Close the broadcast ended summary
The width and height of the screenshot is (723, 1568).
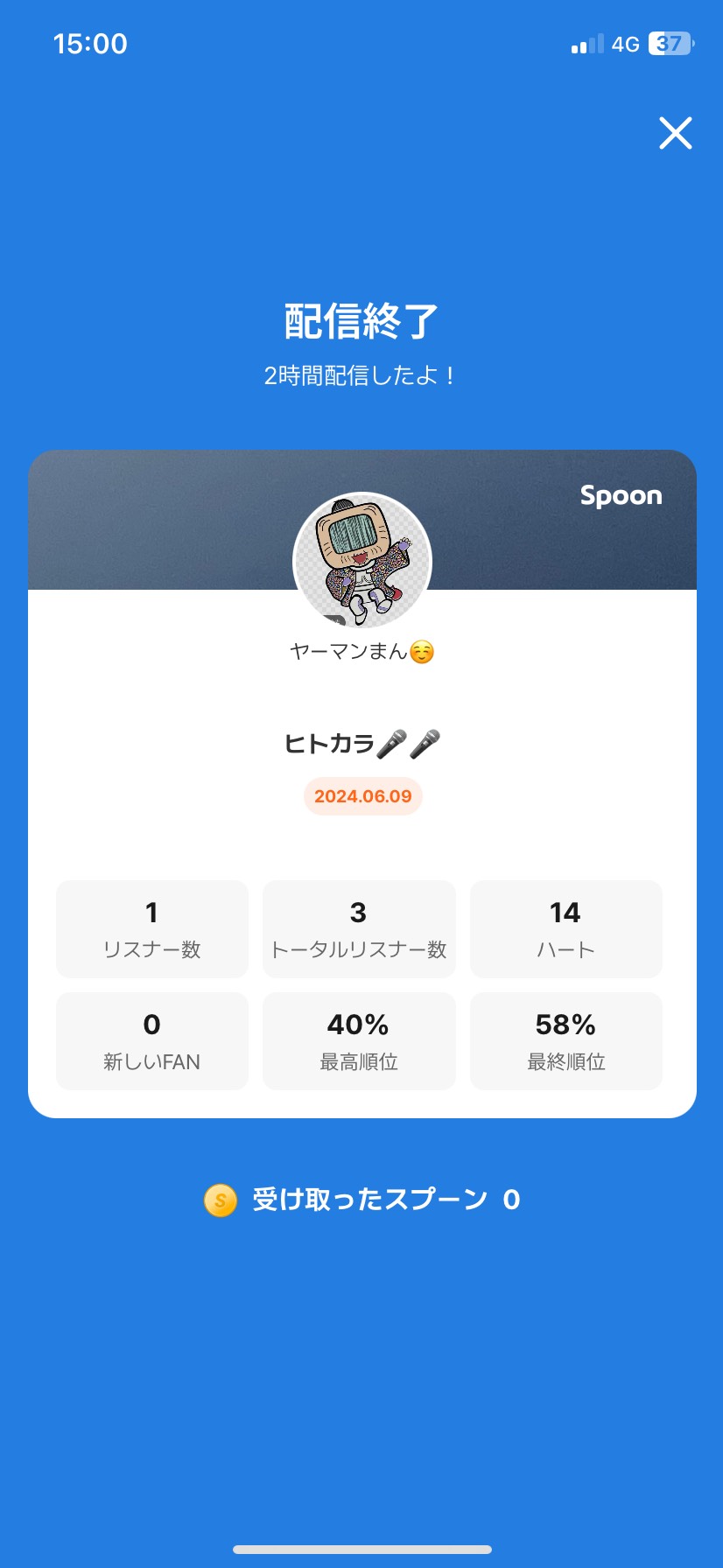pos(675,133)
